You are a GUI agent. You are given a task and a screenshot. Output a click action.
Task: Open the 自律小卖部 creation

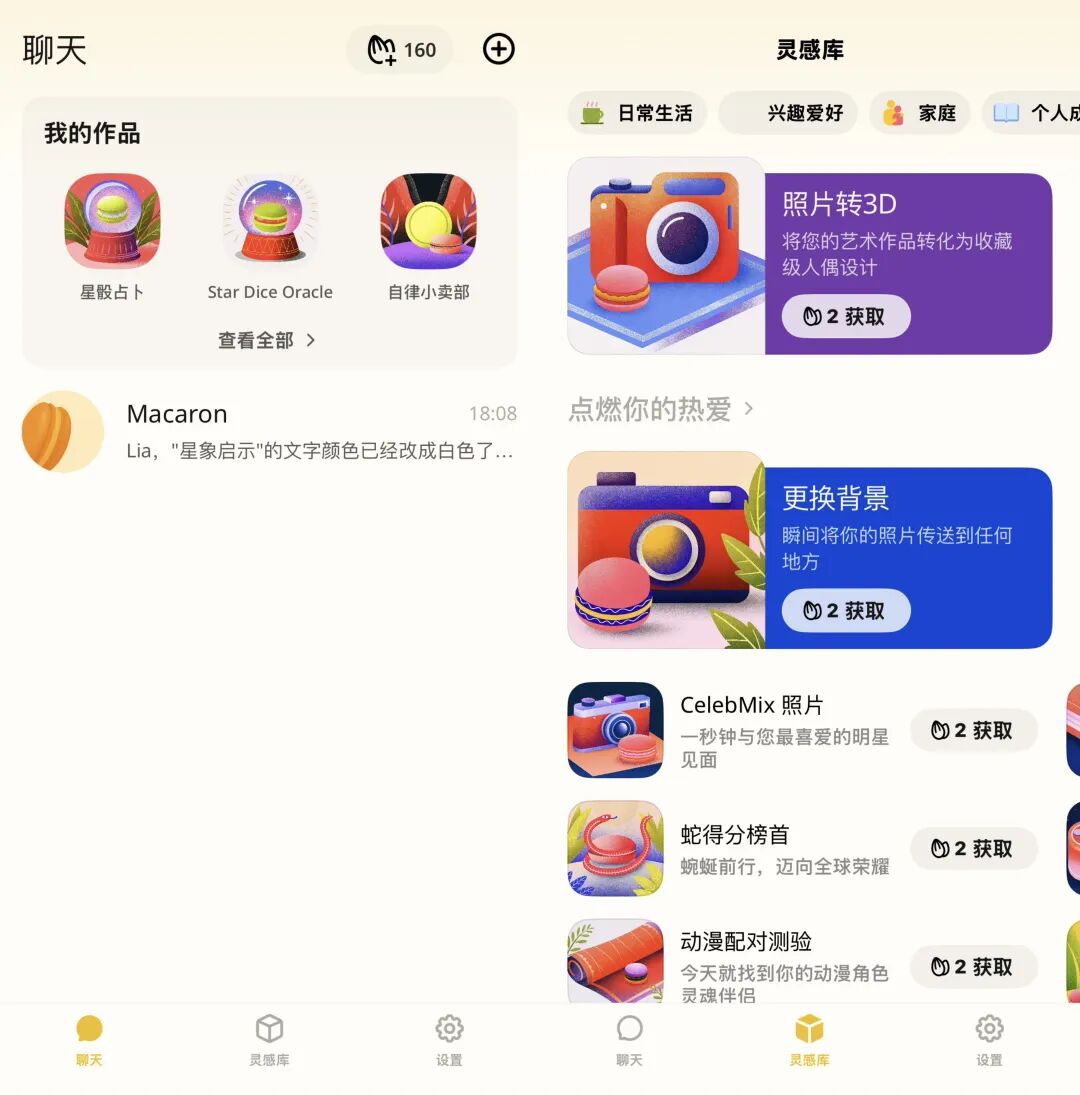point(428,237)
